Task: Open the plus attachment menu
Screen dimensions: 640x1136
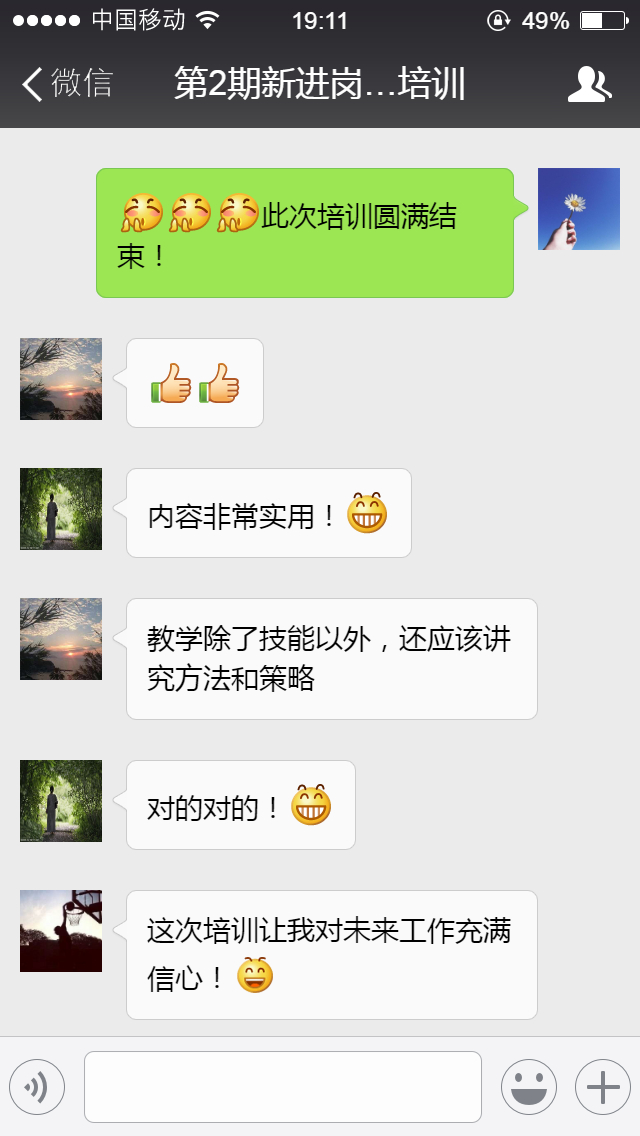Action: tap(602, 1086)
